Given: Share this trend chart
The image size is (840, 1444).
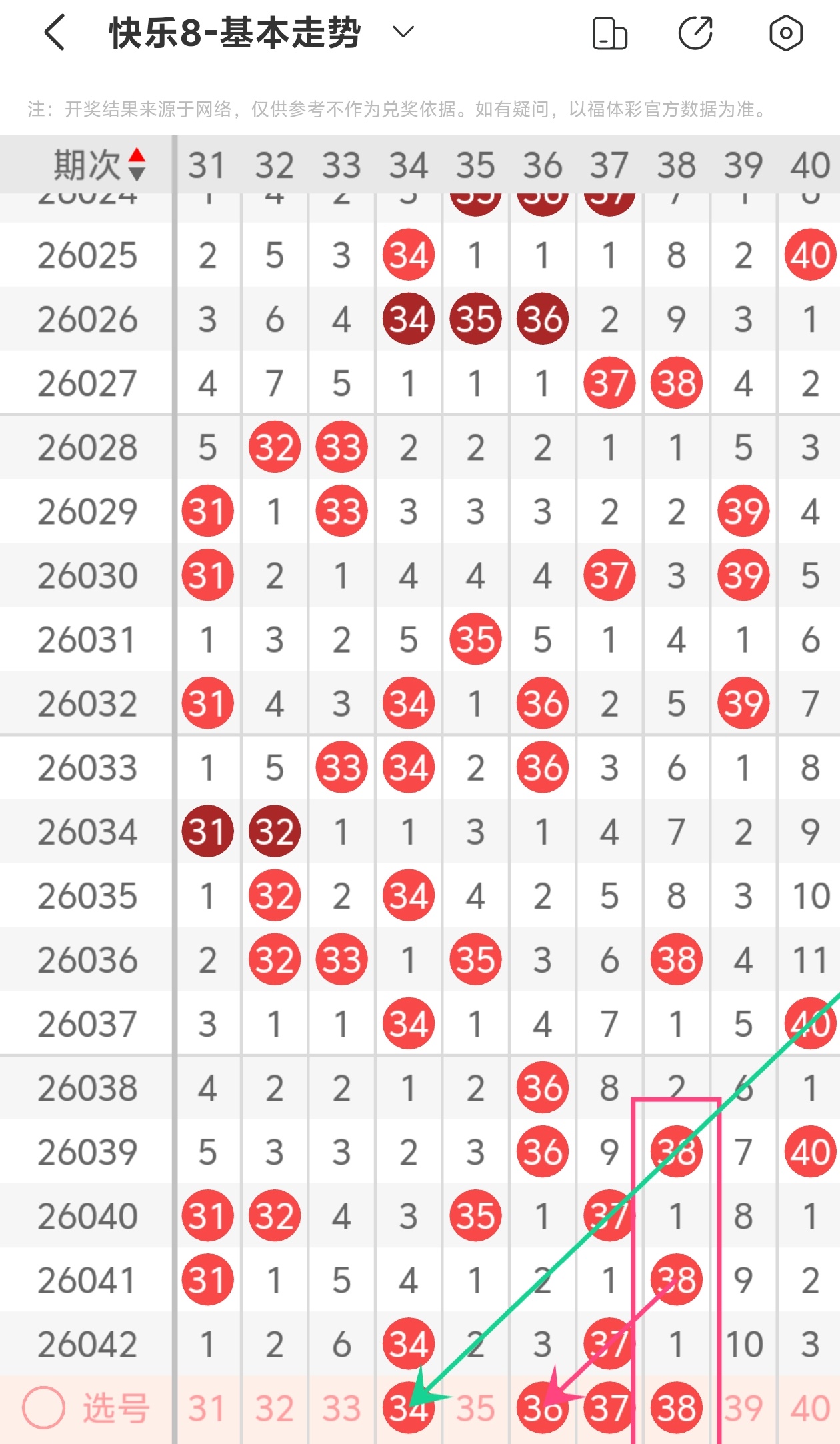Looking at the screenshot, I should point(695,33).
